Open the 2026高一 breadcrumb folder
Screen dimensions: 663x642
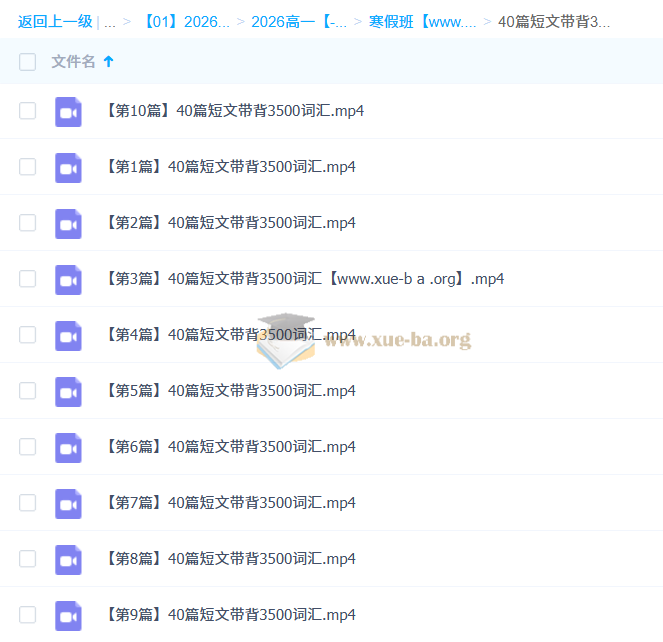click(x=299, y=21)
